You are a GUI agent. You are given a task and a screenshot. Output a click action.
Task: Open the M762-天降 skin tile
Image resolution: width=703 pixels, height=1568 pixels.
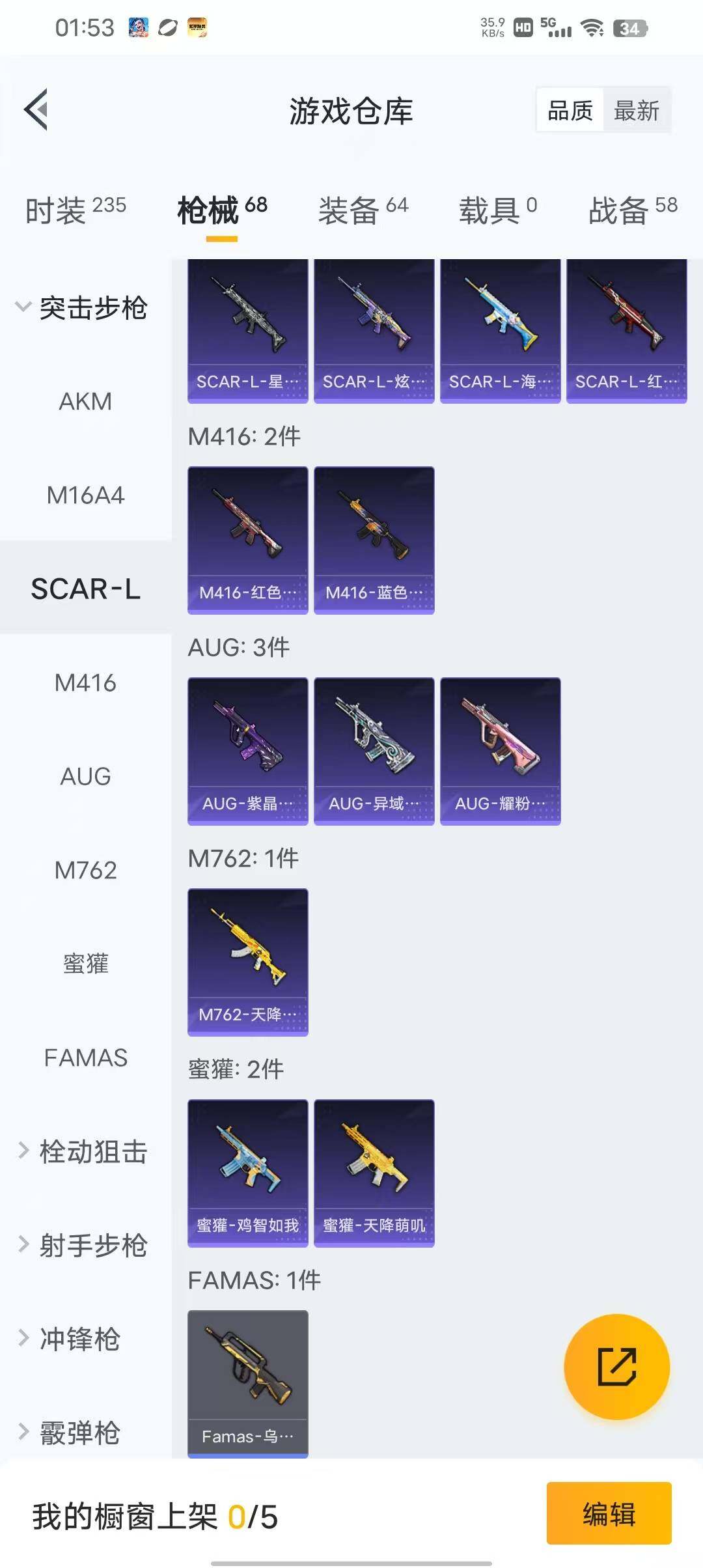(x=247, y=962)
